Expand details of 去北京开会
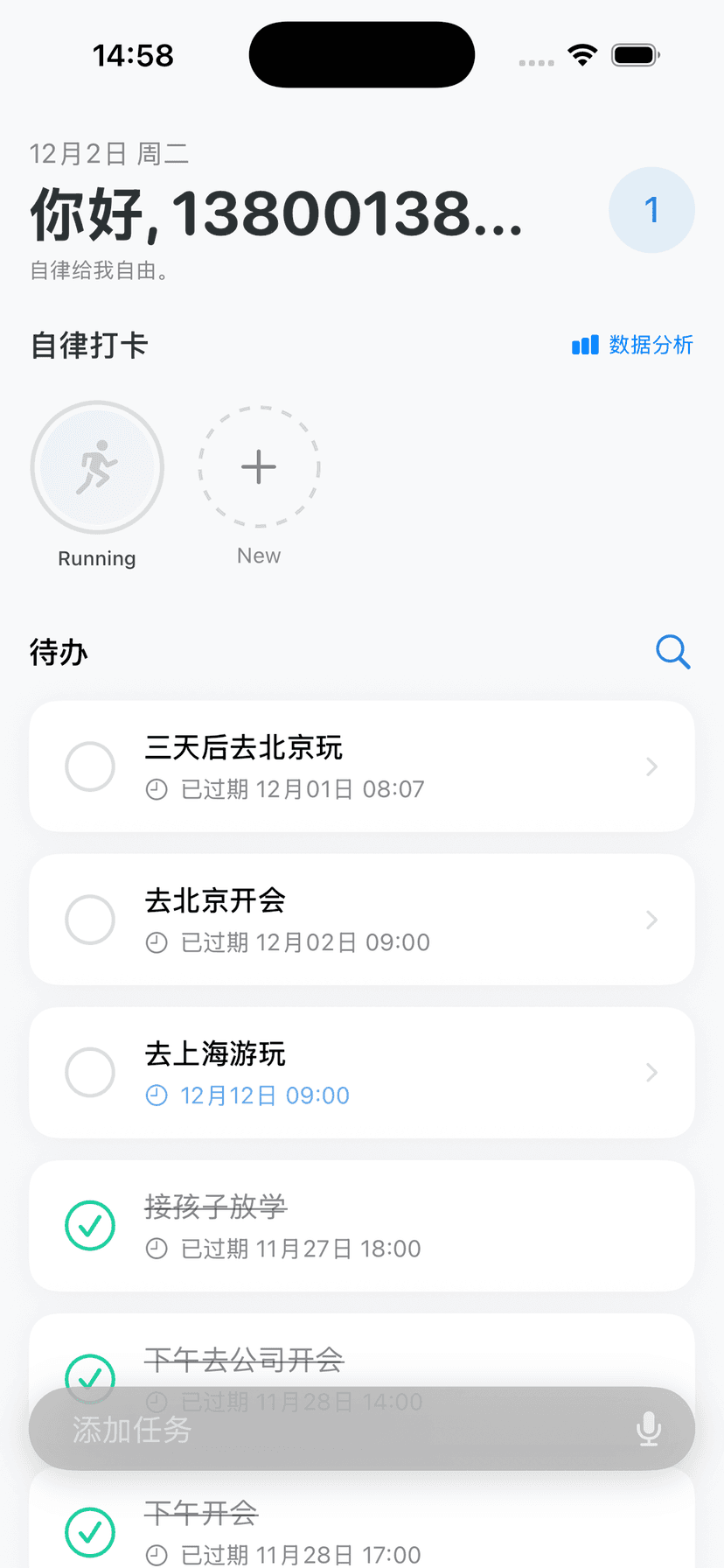 651,920
